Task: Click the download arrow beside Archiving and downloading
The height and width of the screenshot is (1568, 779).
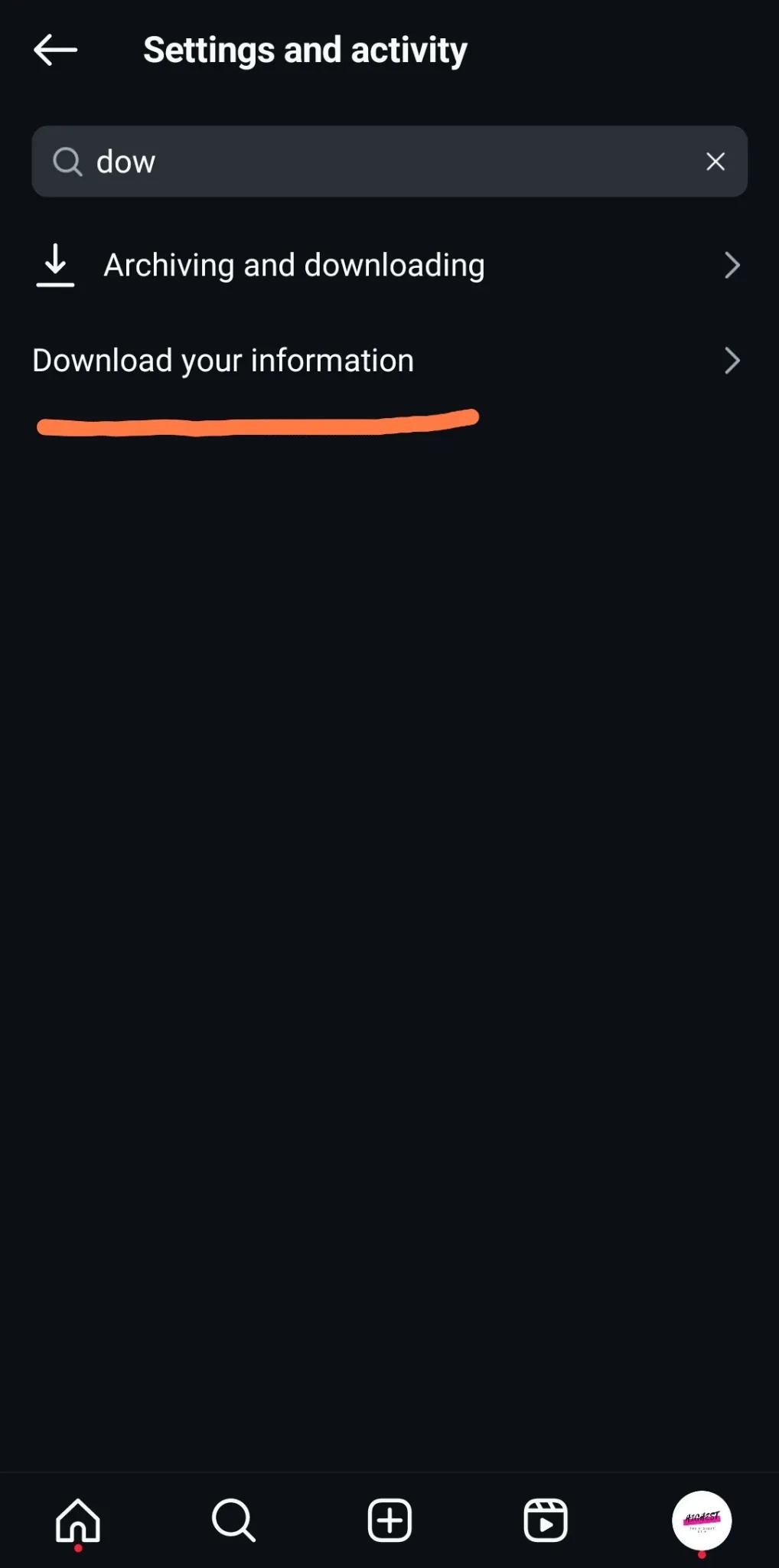Action: (x=54, y=265)
